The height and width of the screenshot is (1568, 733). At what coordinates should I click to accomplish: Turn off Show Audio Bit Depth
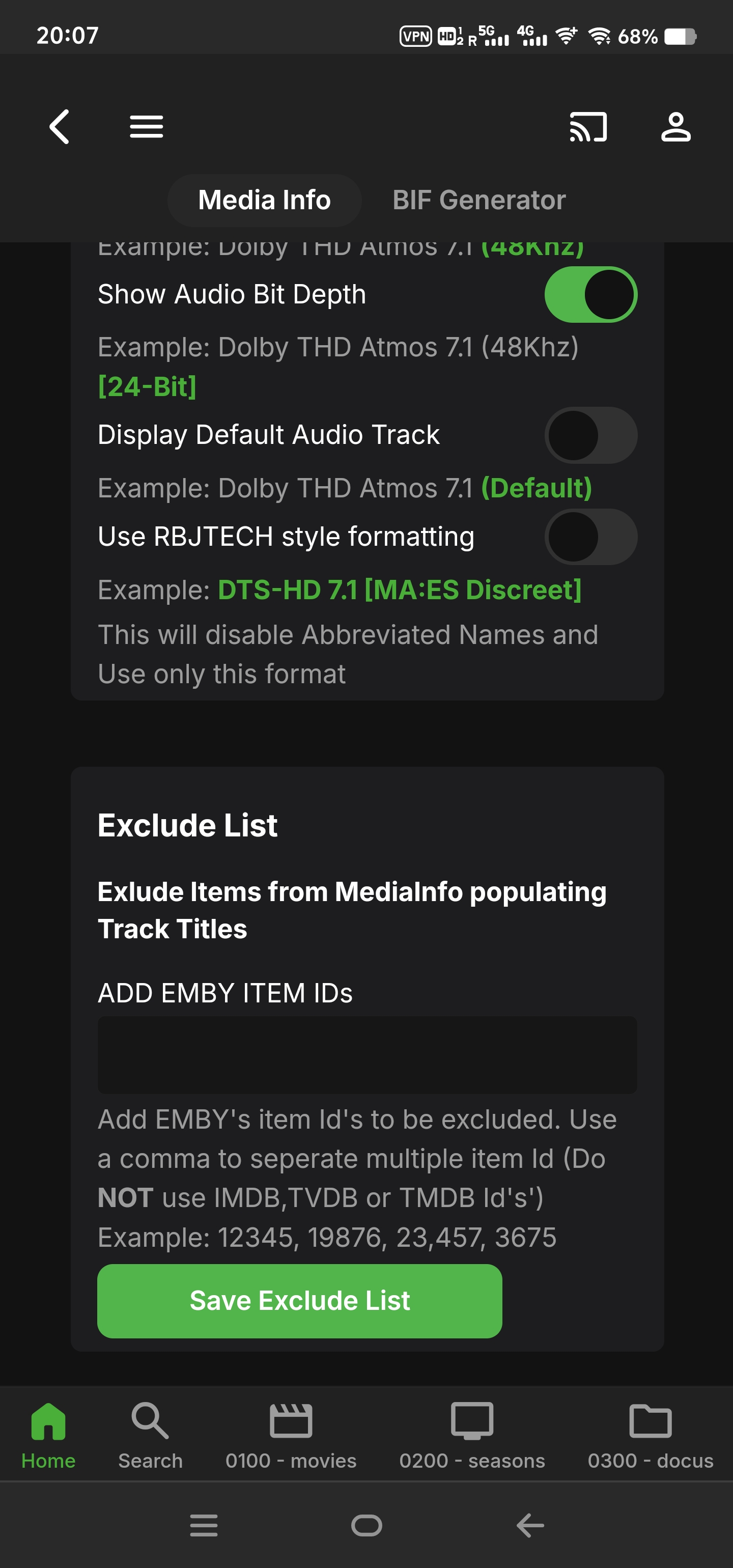coord(590,295)
